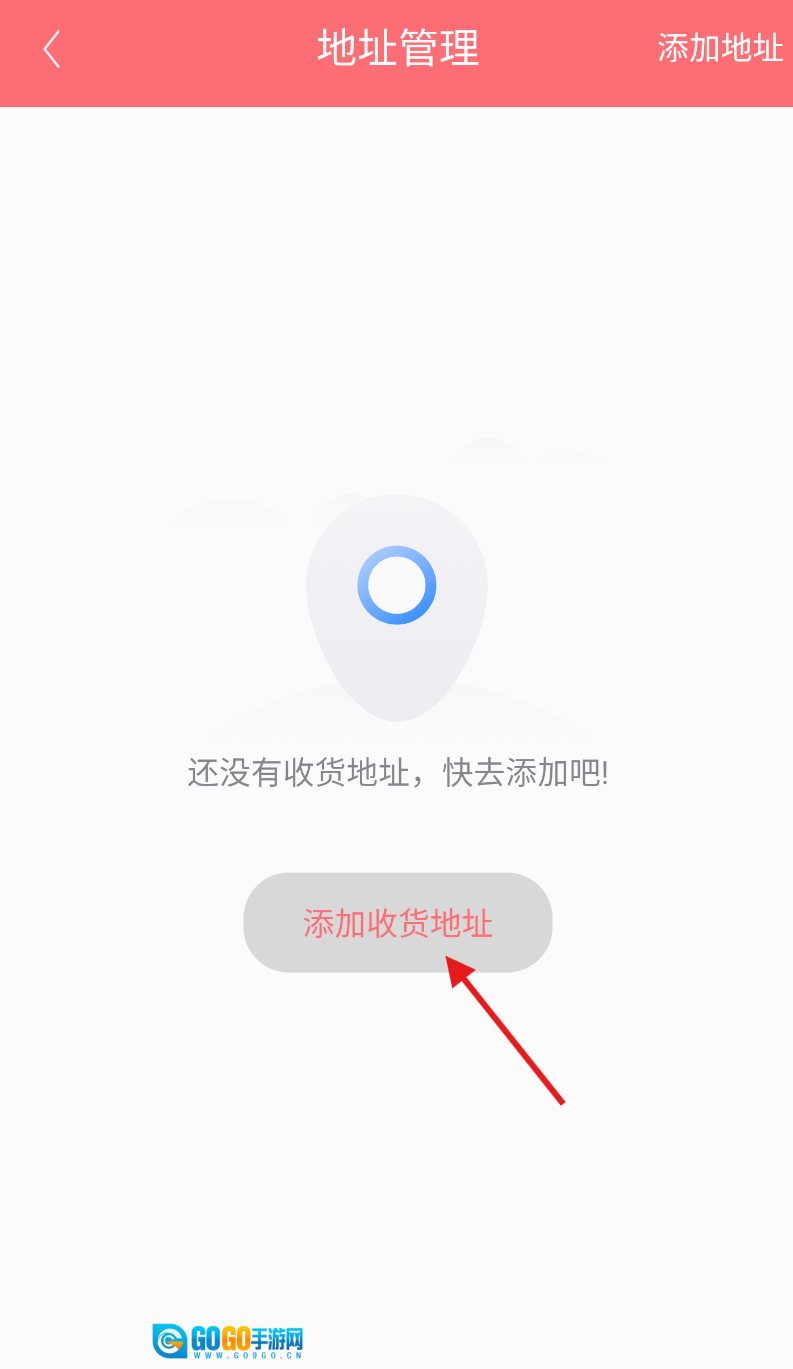Tap 添加地址 in the top bar

click(x=719, y=48)
